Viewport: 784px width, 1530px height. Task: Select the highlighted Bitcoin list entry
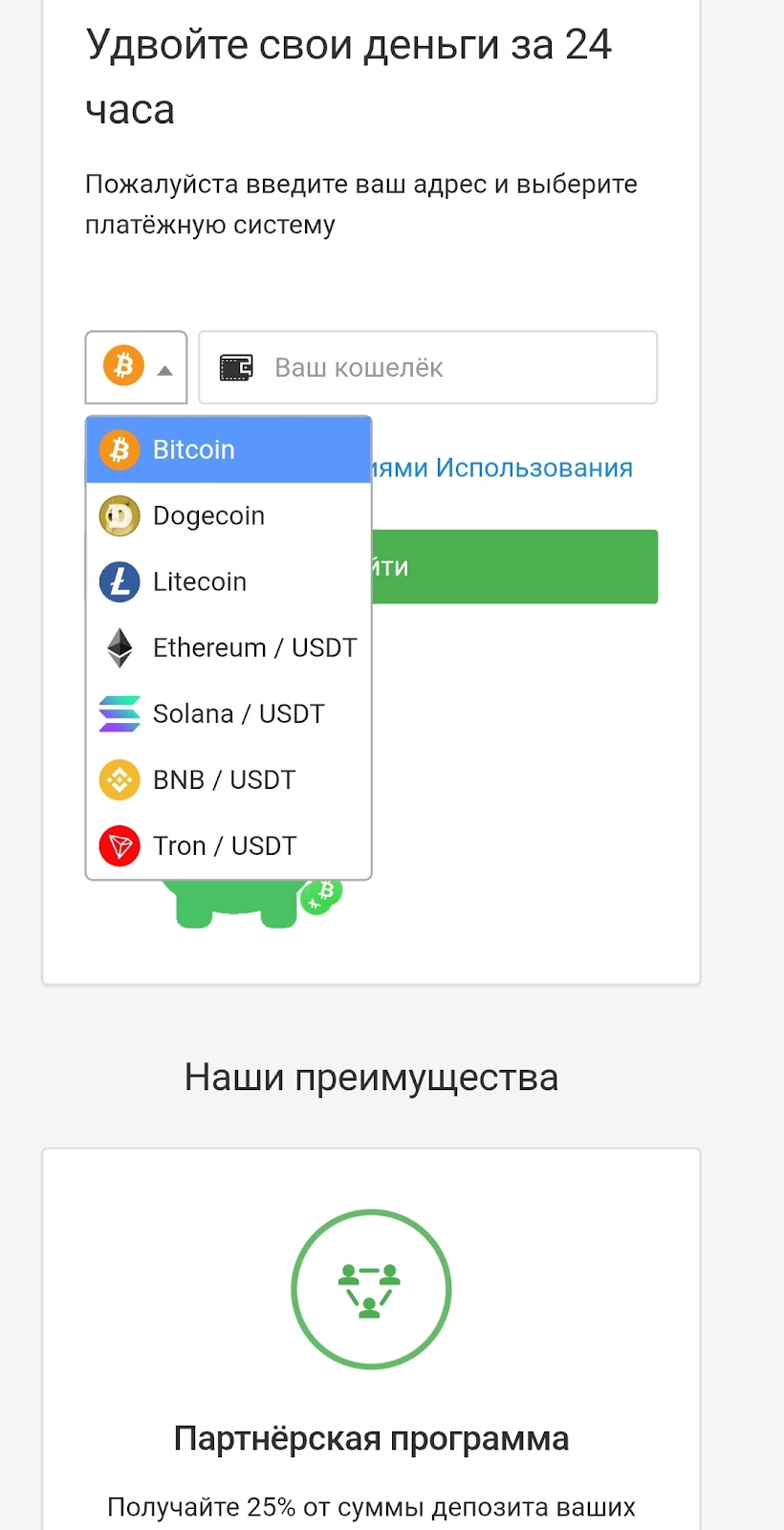194,449
